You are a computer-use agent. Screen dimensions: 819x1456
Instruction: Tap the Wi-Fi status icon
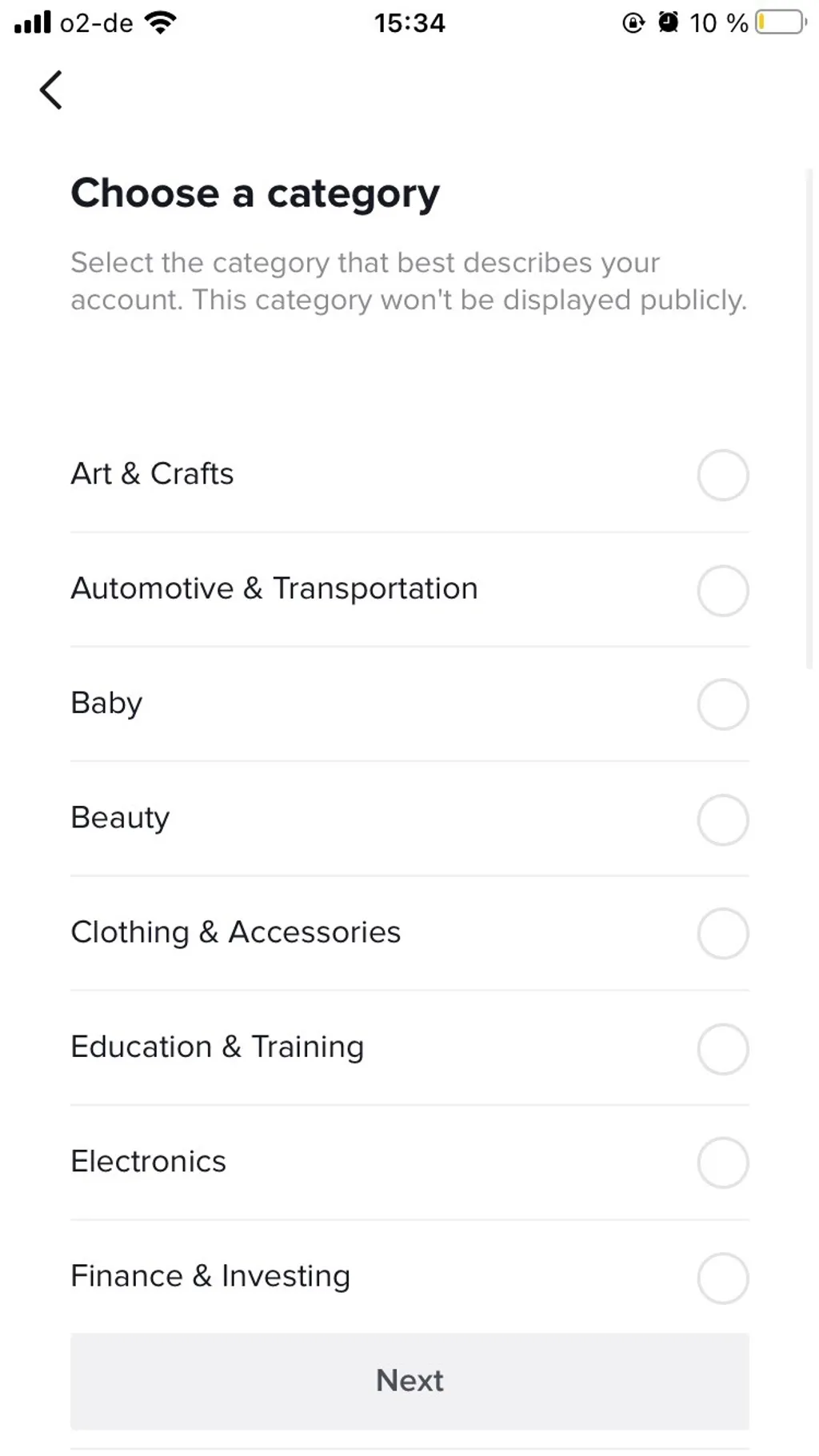click(159, 22)
